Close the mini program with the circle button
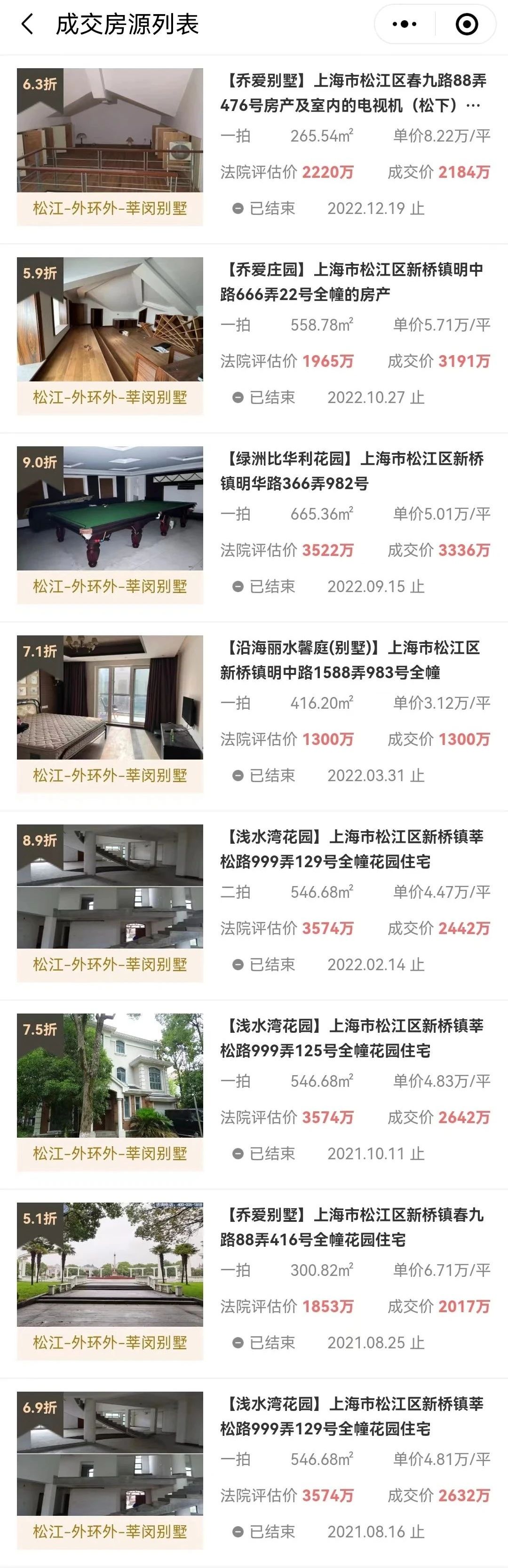This screenshot has width=508, height=1568. click(x=467, y=24)
